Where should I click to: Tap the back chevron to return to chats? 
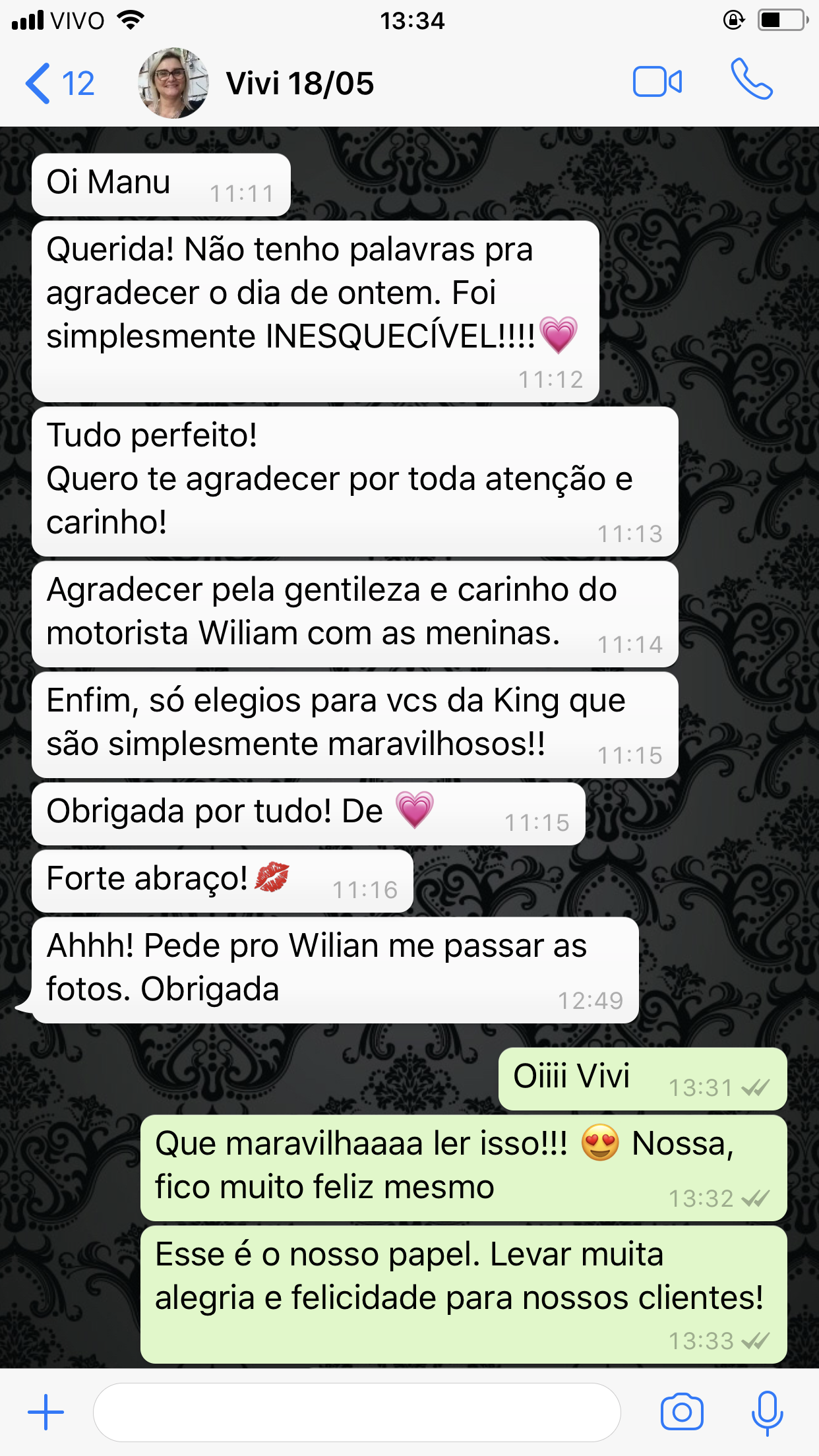coord(38,82)
